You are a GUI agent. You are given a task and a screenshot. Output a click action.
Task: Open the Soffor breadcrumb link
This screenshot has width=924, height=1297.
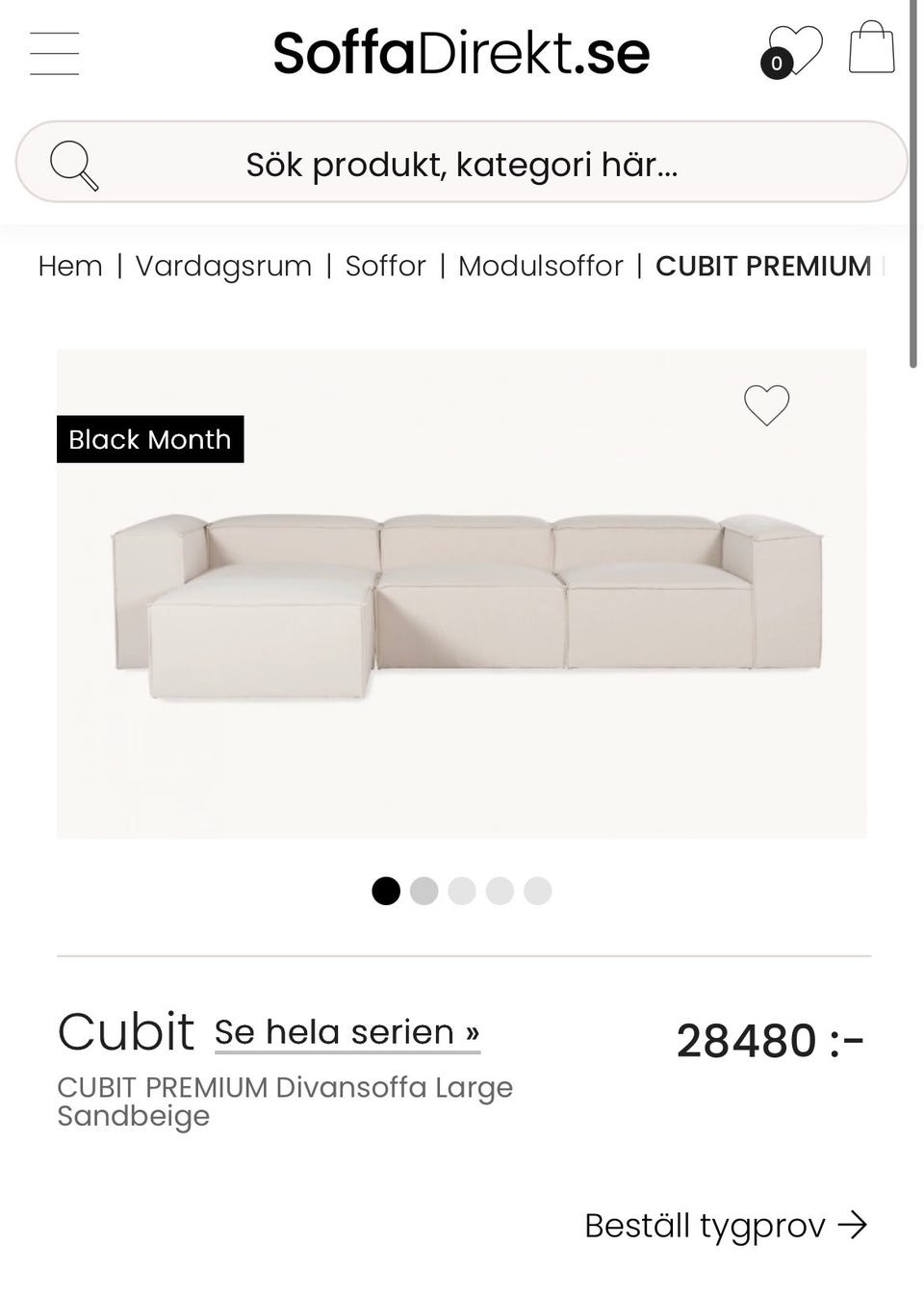click(386, 266)
